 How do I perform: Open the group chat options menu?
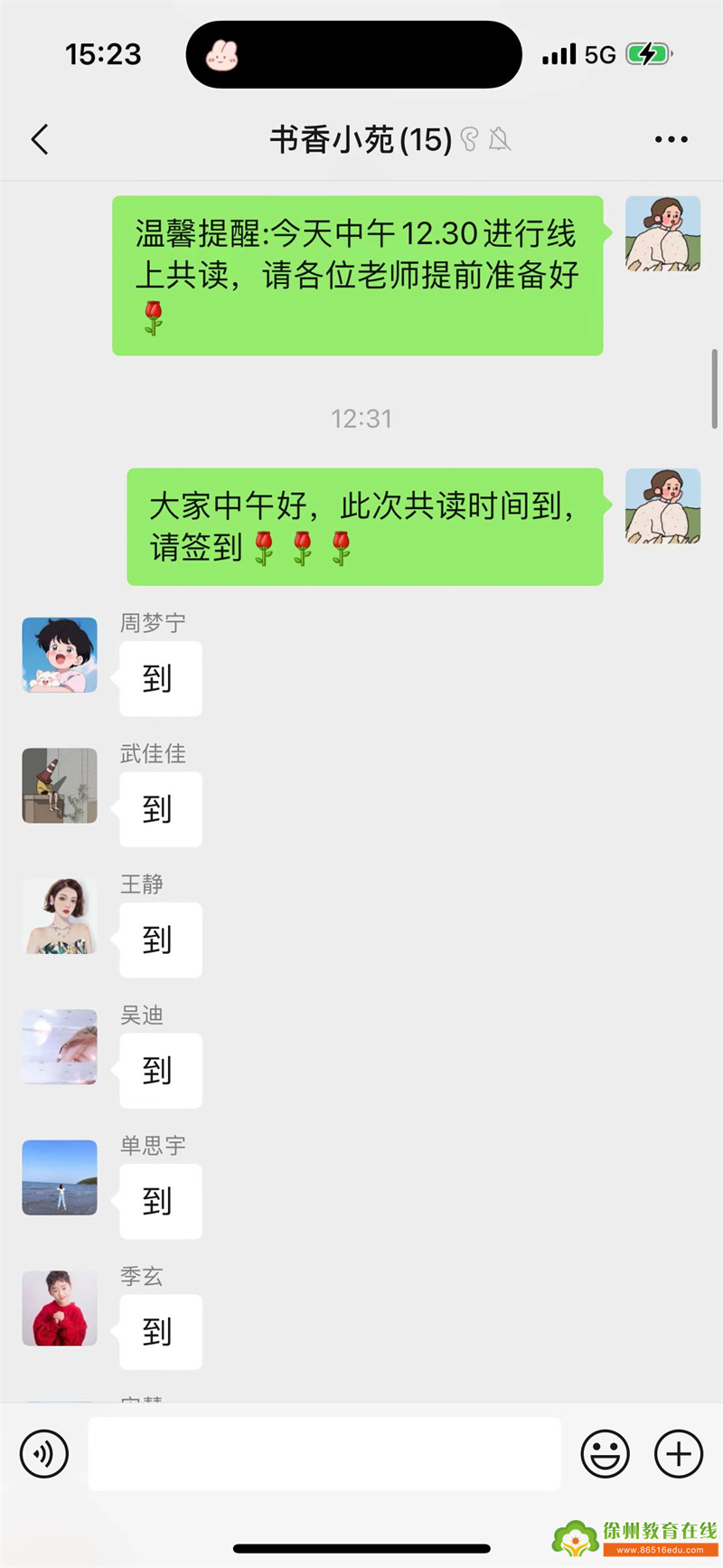[671, 139]
